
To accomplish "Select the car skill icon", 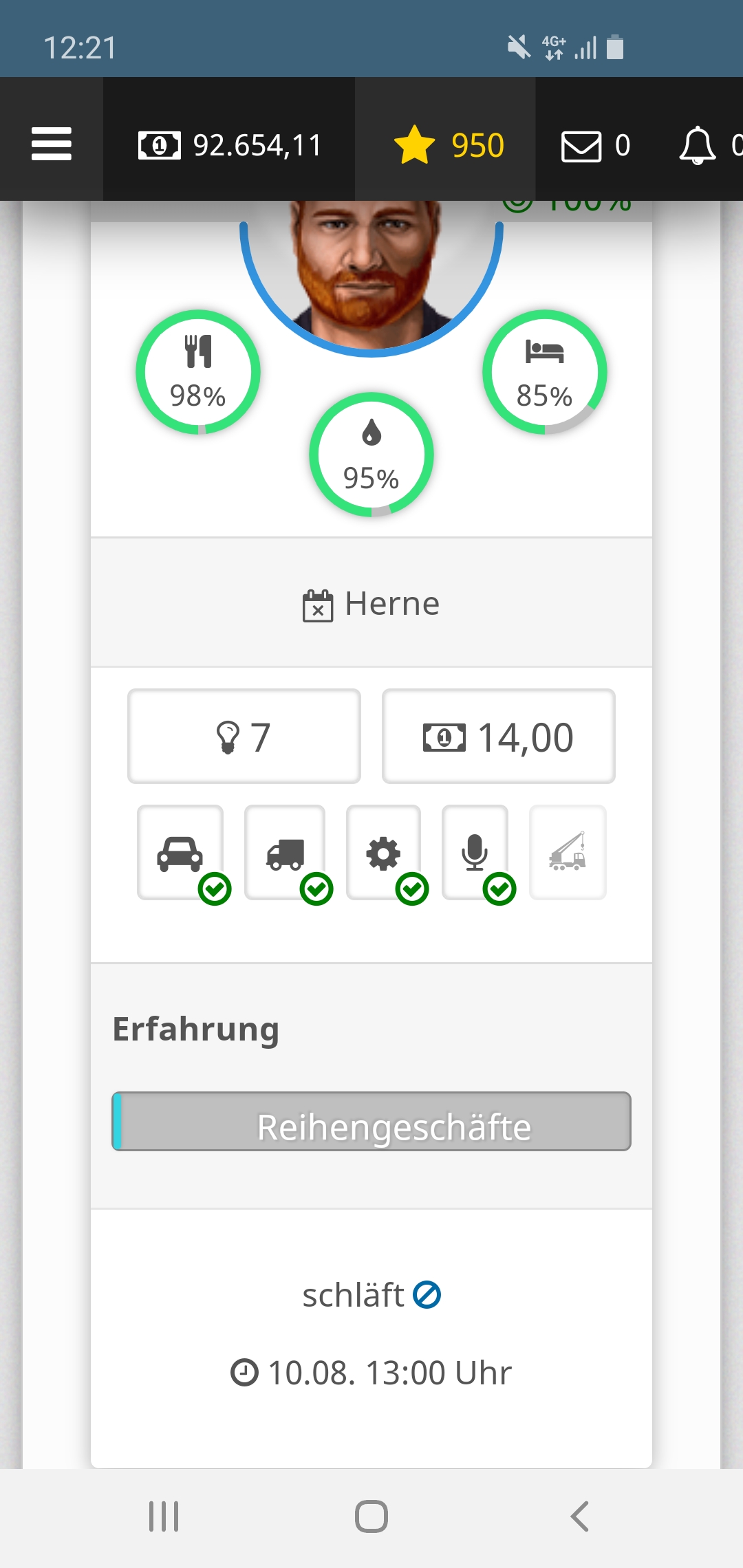I will pyautogui.click(x=180, y=853).
